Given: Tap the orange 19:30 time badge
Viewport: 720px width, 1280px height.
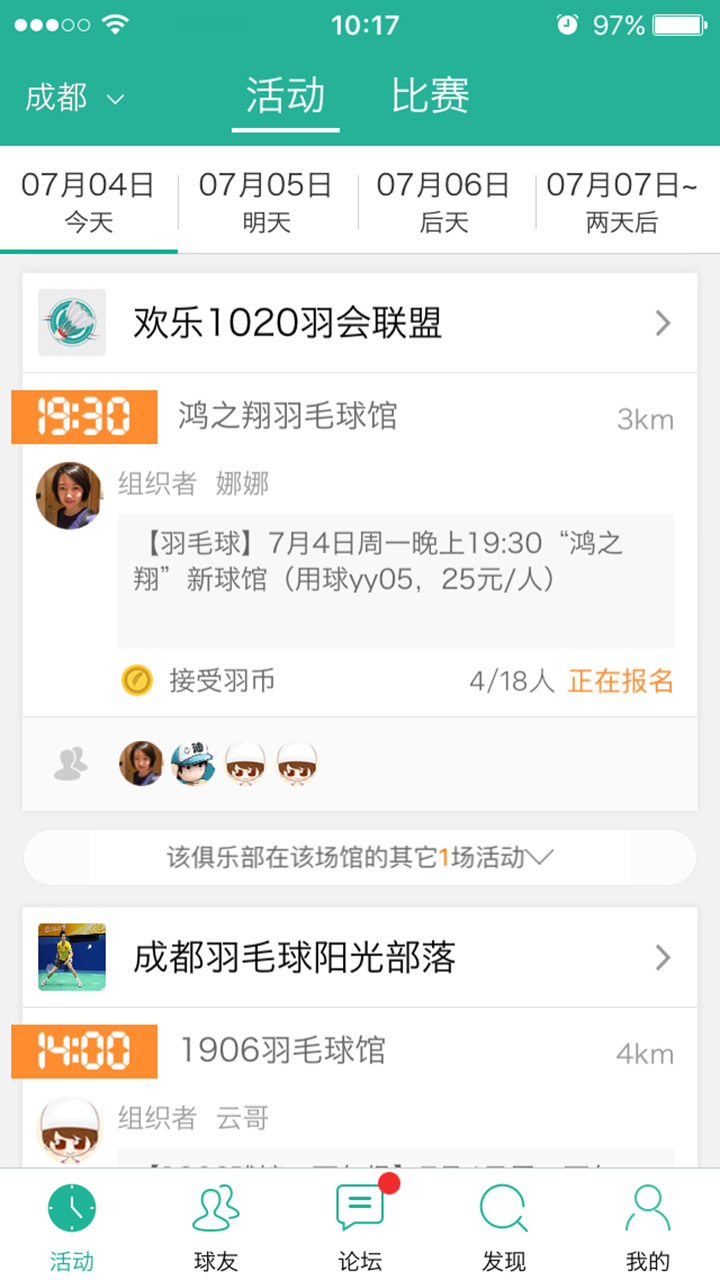Looking at the screenshot, I should tap(83, 416).
